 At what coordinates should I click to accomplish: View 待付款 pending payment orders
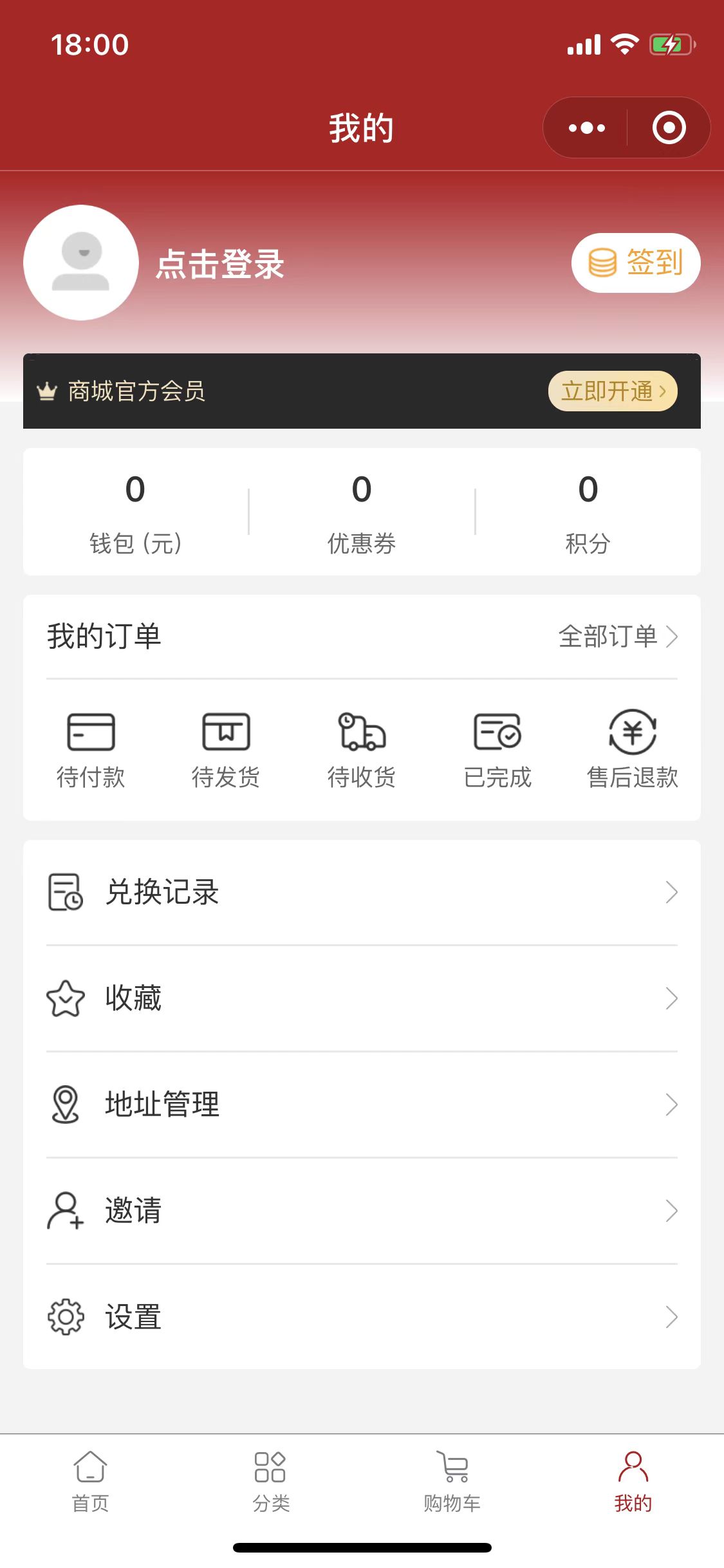coord(91,750)
